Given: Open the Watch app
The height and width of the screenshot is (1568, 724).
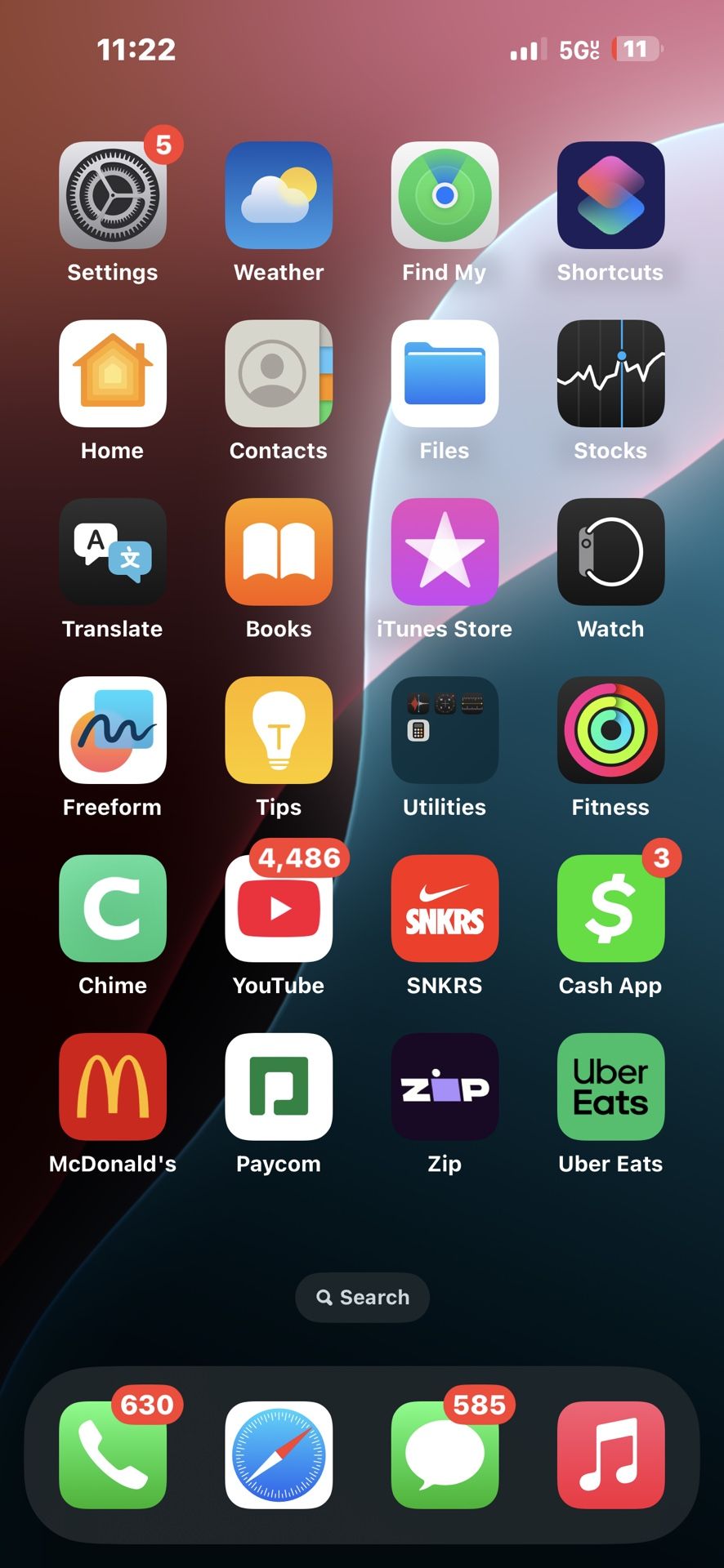Looking at the screenshot, I should [x=610, y=552].
